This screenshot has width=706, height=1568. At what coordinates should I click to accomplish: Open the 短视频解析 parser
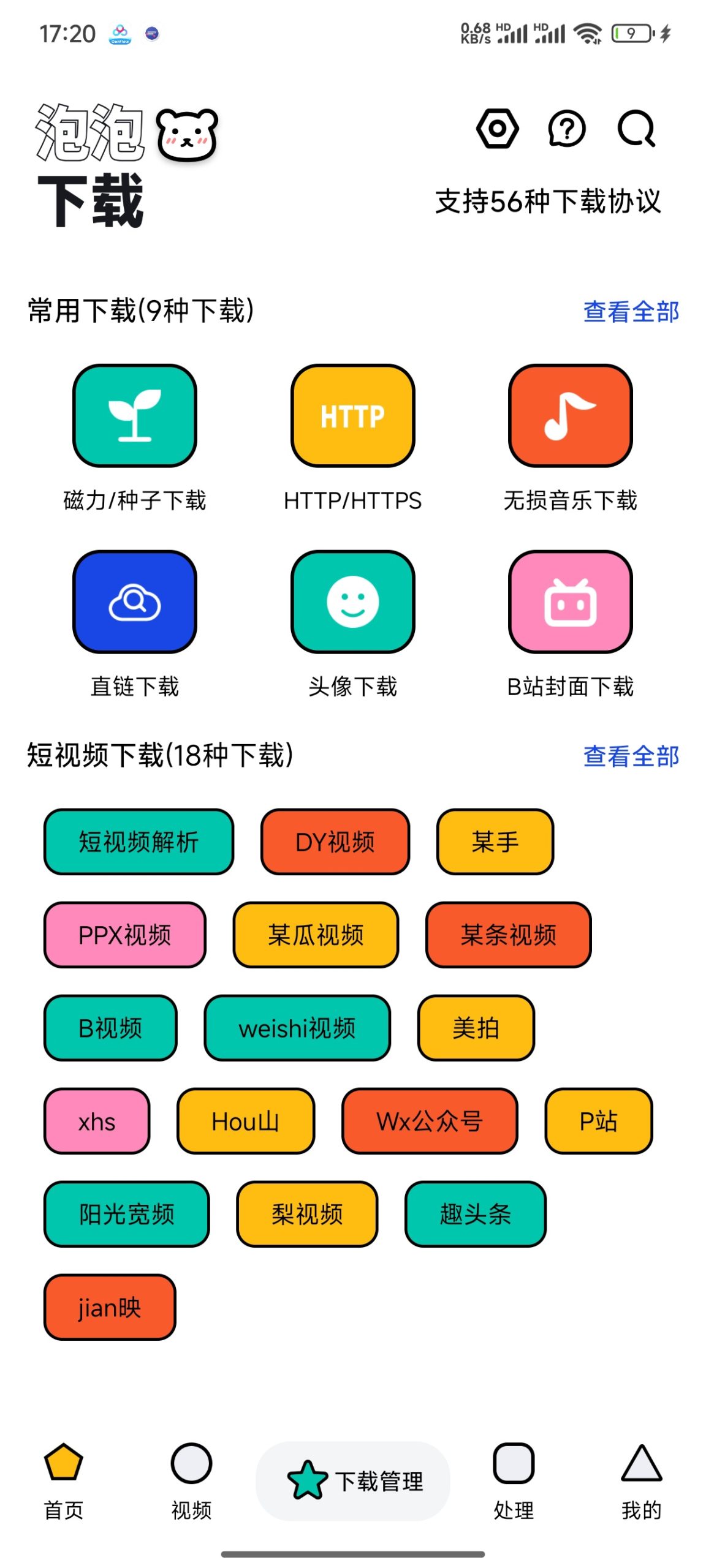(137, 842)
